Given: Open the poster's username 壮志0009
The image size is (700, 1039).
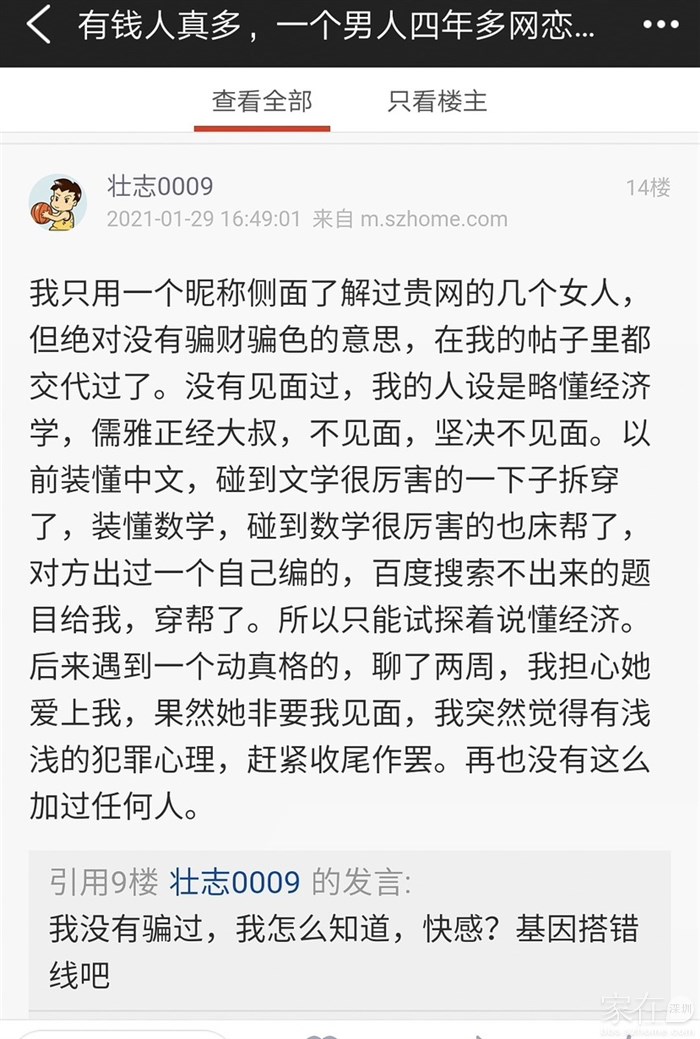Looking at the screenshot, I should point(160,187).
